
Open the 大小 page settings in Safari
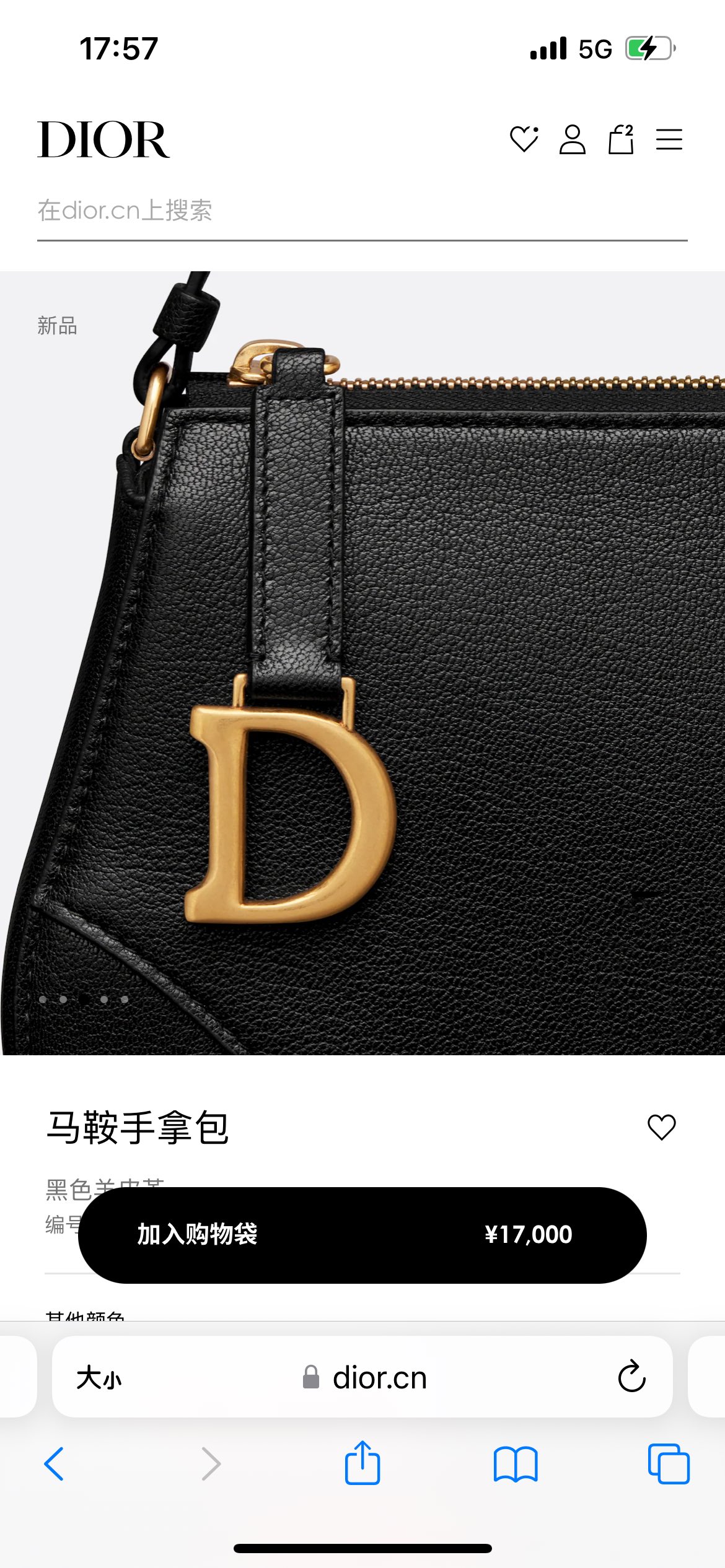click(x=99, y=1378)
